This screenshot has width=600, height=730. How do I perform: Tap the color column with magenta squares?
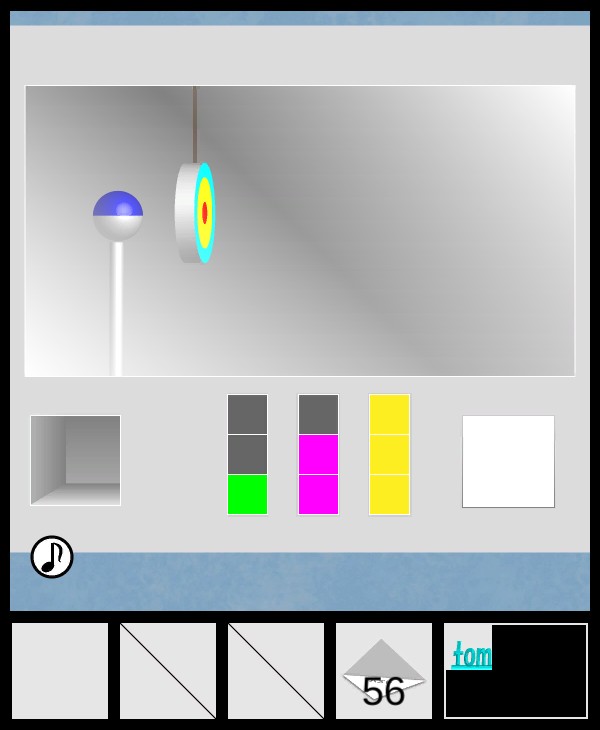(318, 455)
